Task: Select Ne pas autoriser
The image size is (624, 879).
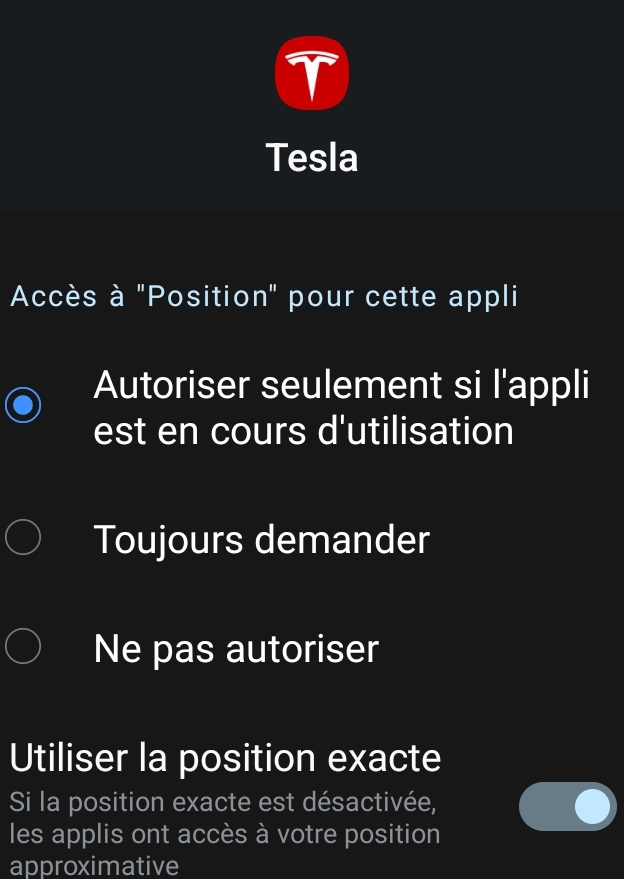Action: tap(312, 647)
